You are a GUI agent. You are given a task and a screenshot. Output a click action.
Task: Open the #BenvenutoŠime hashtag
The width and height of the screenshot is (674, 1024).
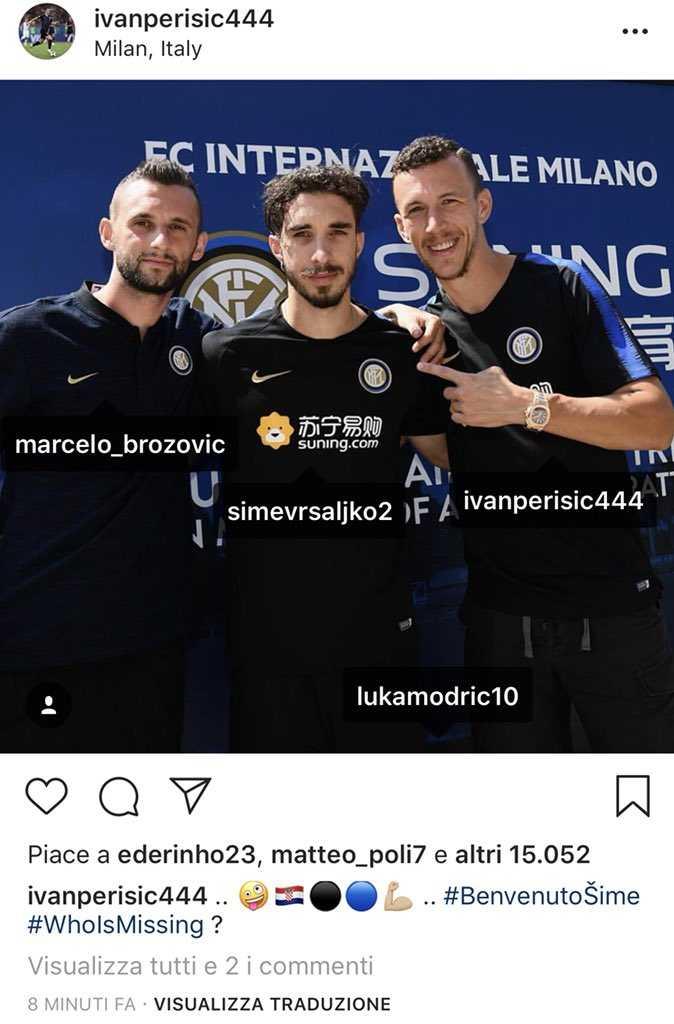[541, 895]
